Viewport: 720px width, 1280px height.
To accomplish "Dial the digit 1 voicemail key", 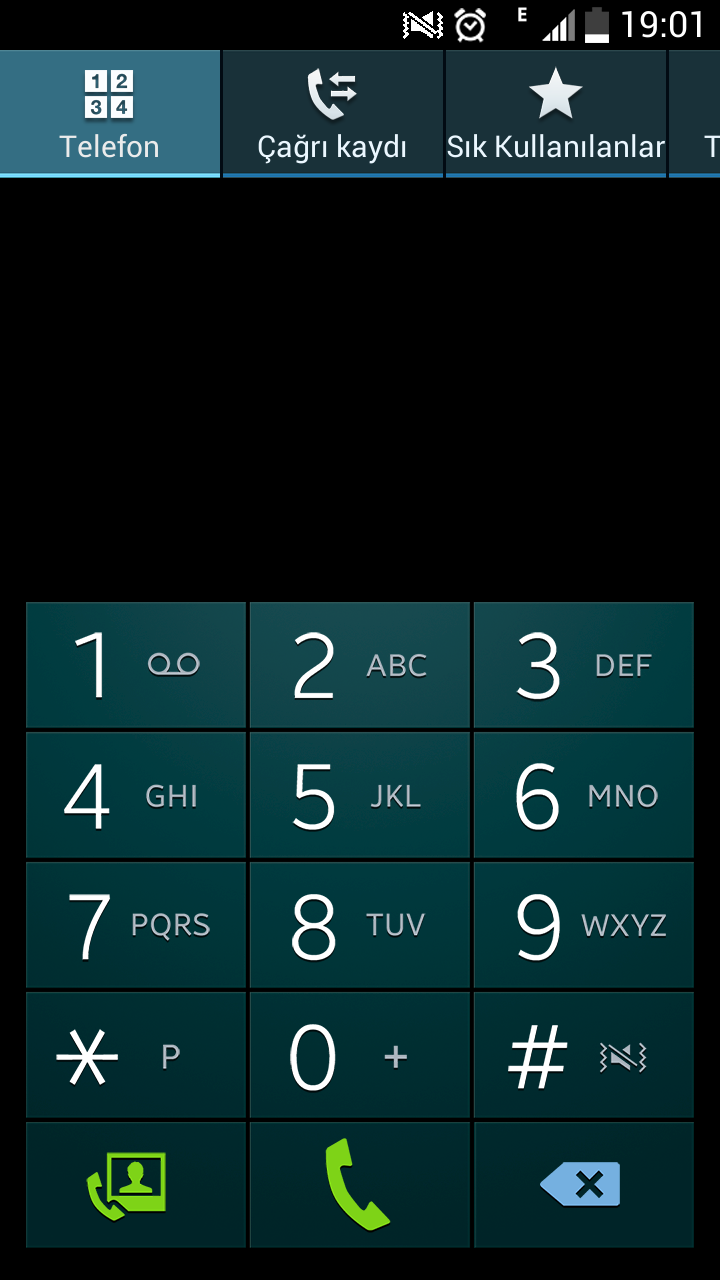I will pos(136,665).
